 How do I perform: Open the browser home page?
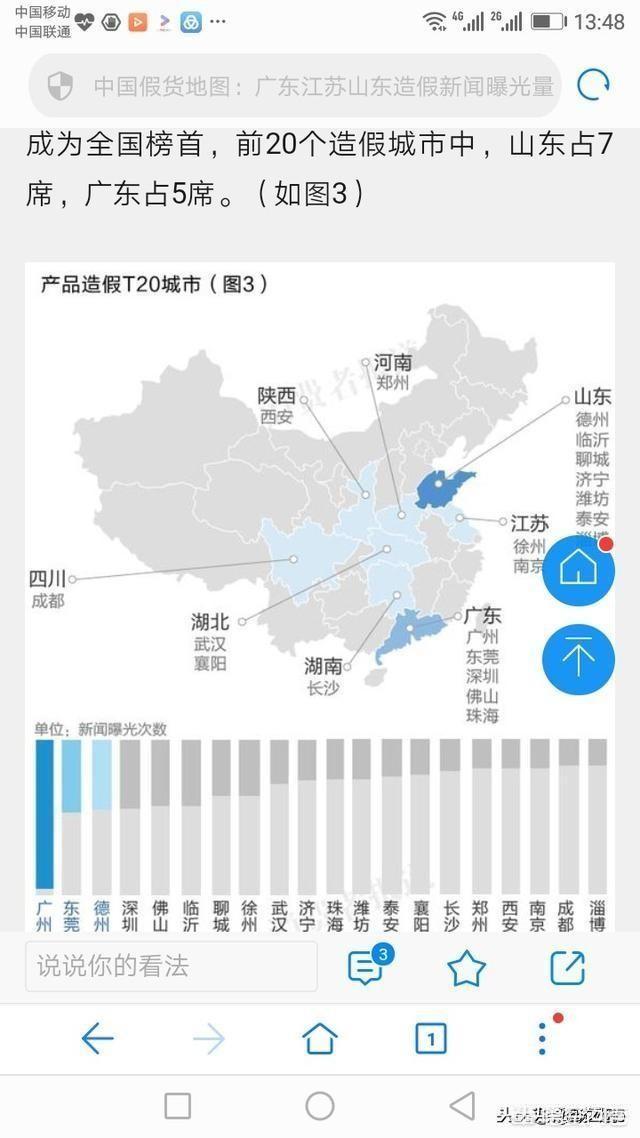coord(320,1039)
